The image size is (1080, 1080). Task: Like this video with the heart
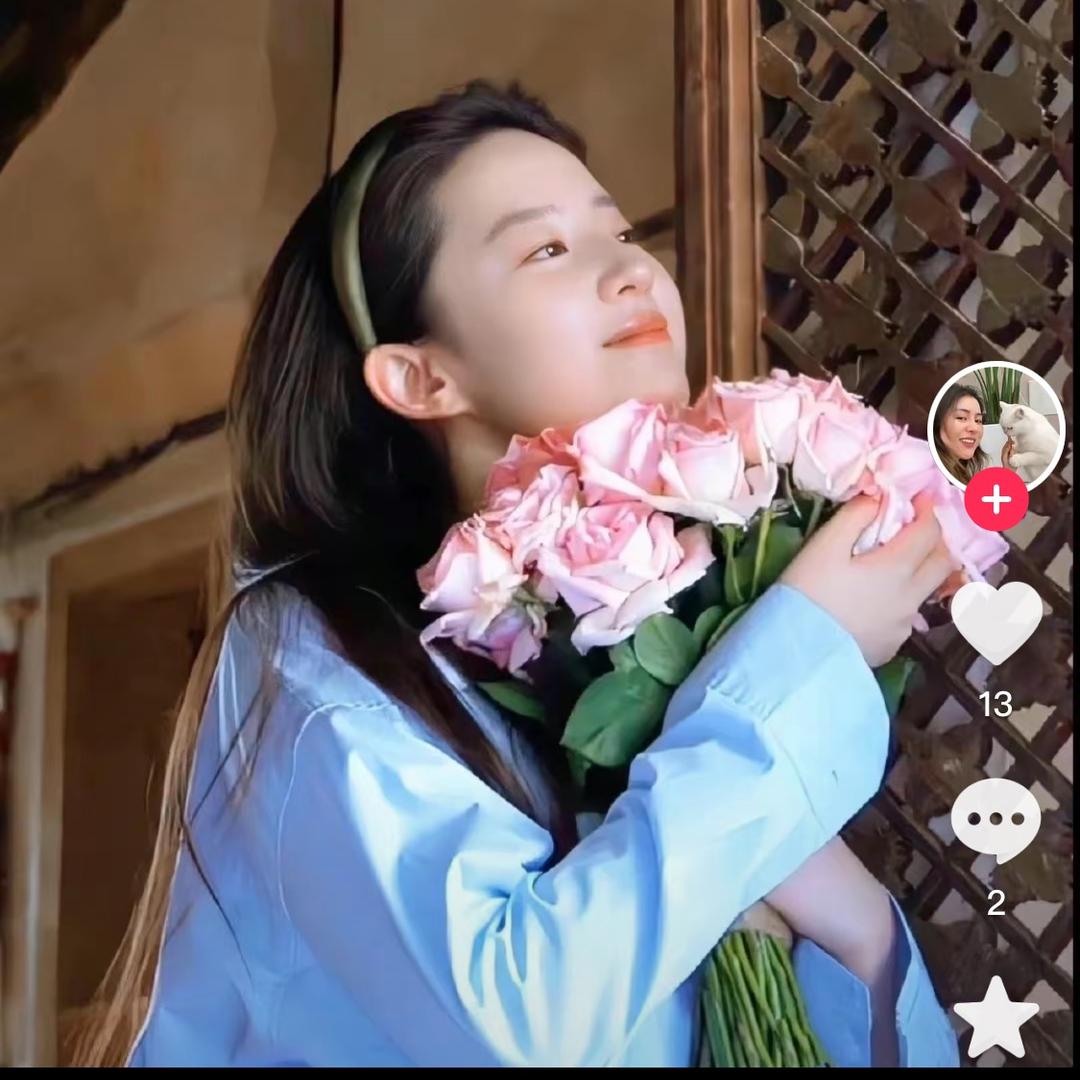click(996, 621)
